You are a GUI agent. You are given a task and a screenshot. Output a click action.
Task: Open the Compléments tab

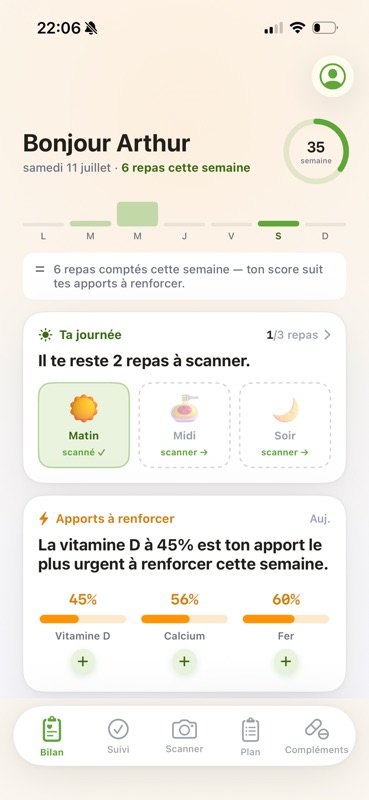tap(316, 736)
